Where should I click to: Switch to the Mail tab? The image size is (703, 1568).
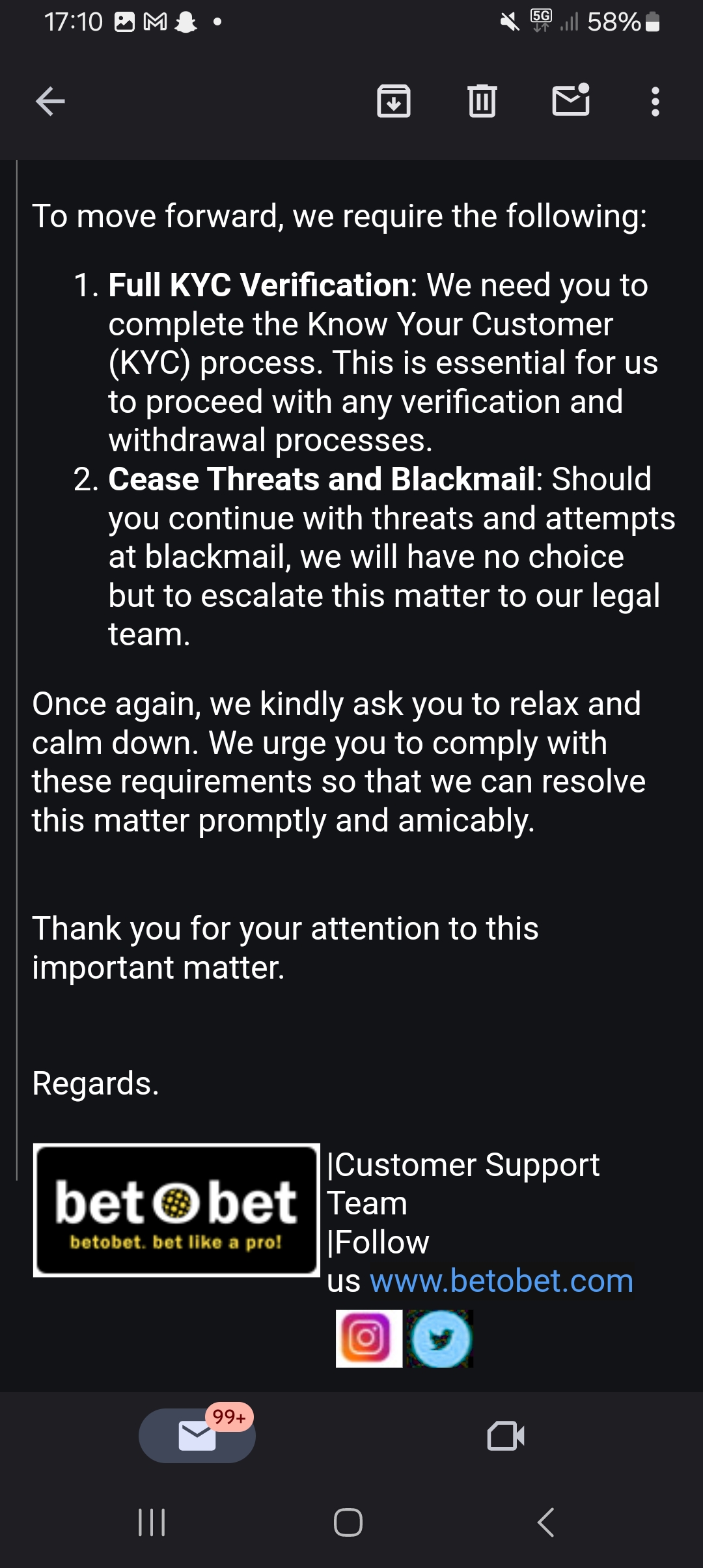click(197, 1436)
